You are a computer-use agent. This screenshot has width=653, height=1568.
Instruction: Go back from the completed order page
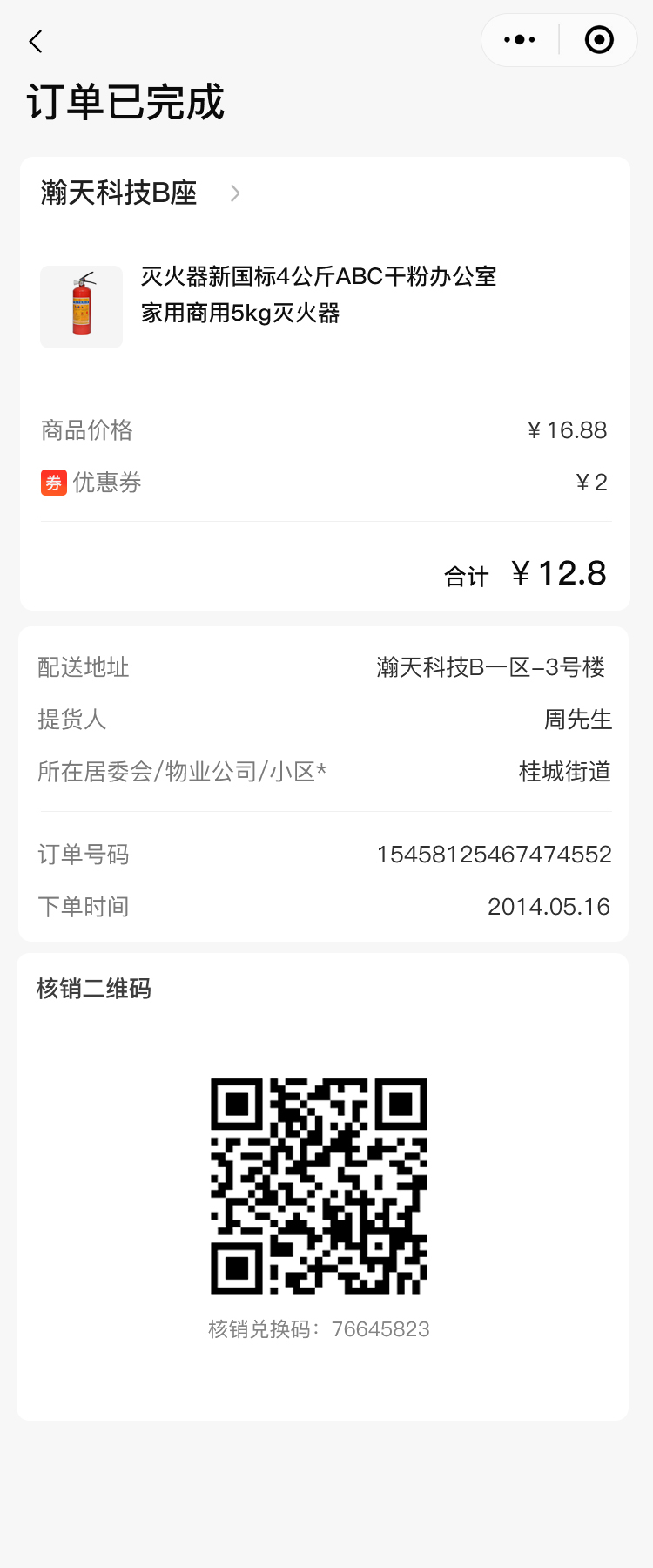pyautogui.click(x=36, y=41)
